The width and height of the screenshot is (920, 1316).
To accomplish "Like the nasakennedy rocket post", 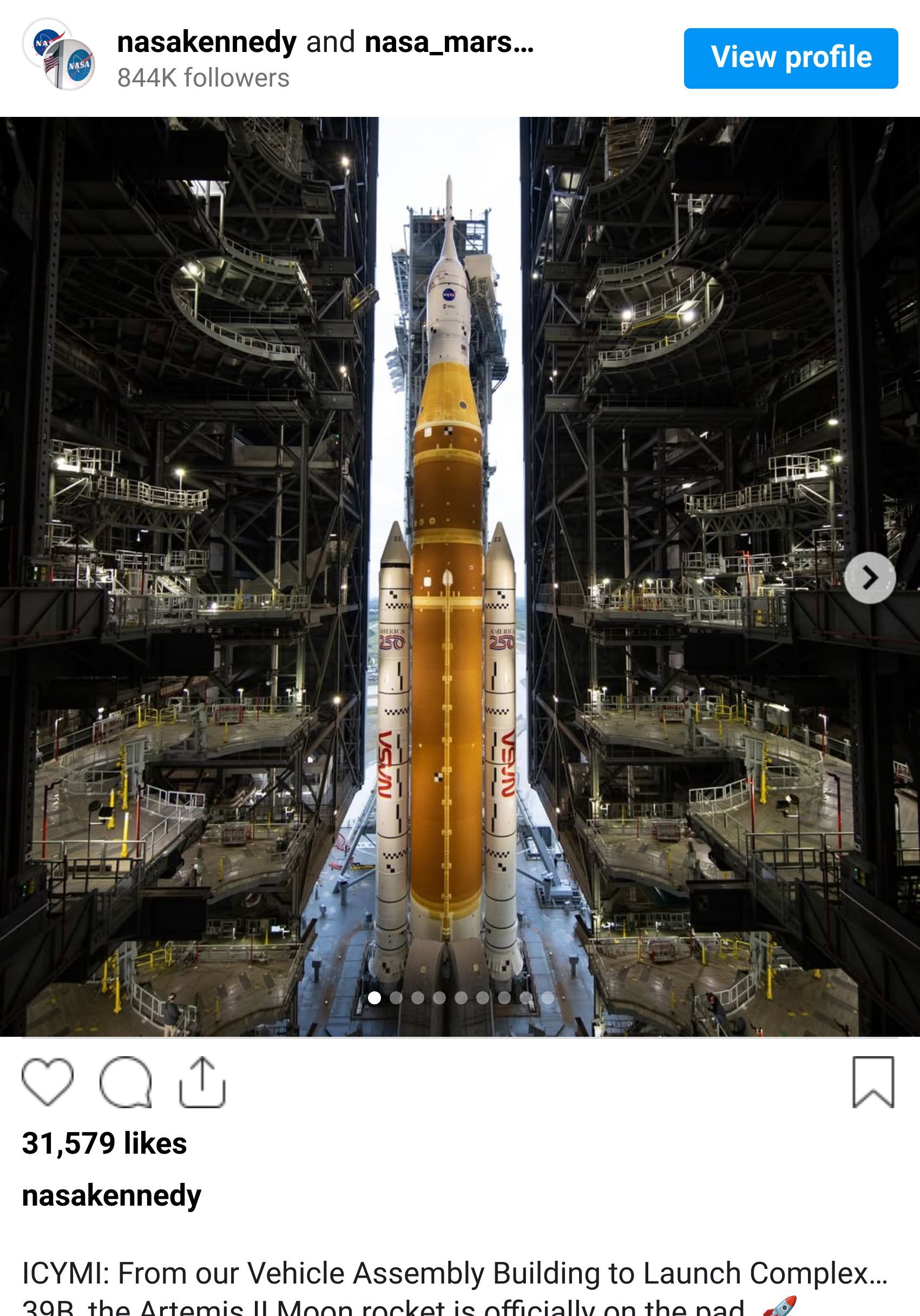I will pos(48,1082).
